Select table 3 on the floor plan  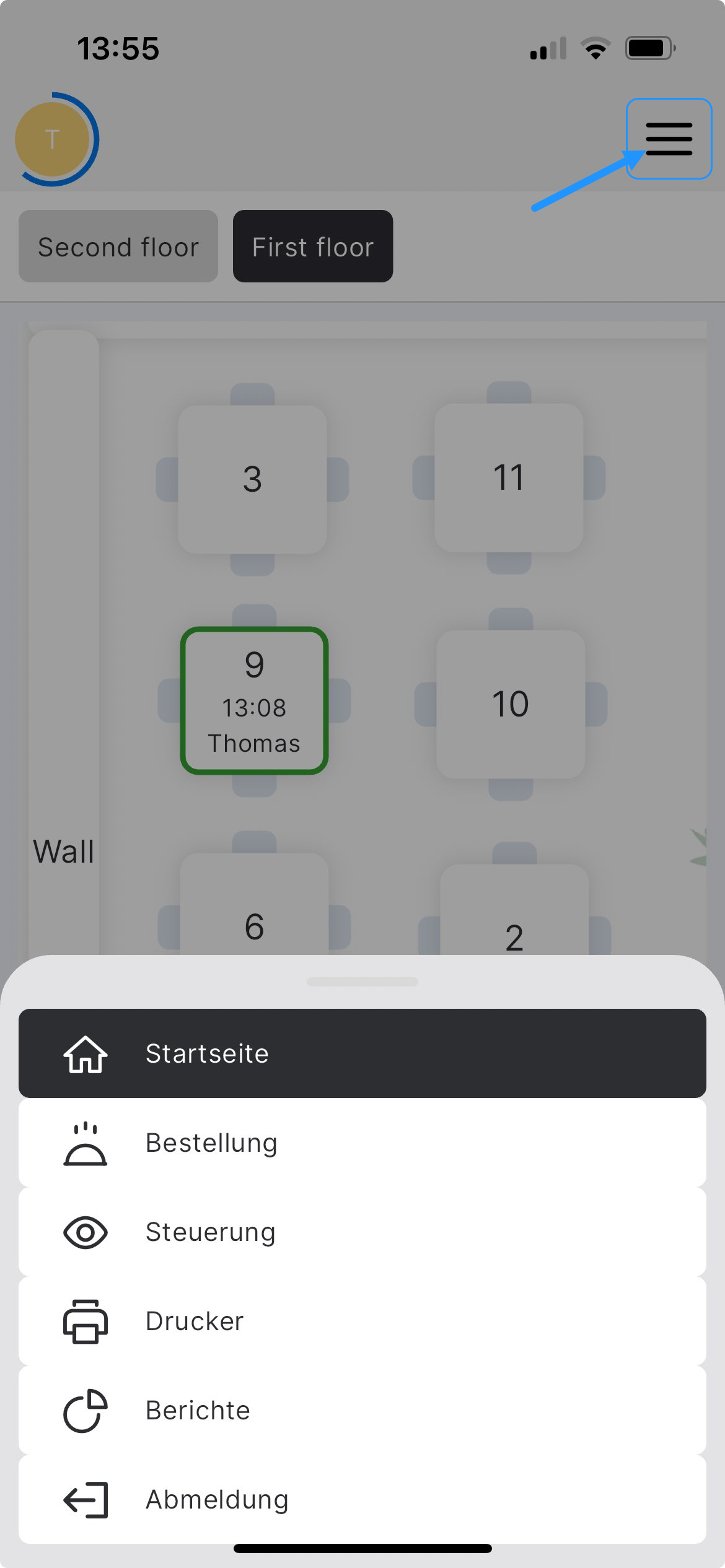[x=252, y=479]
